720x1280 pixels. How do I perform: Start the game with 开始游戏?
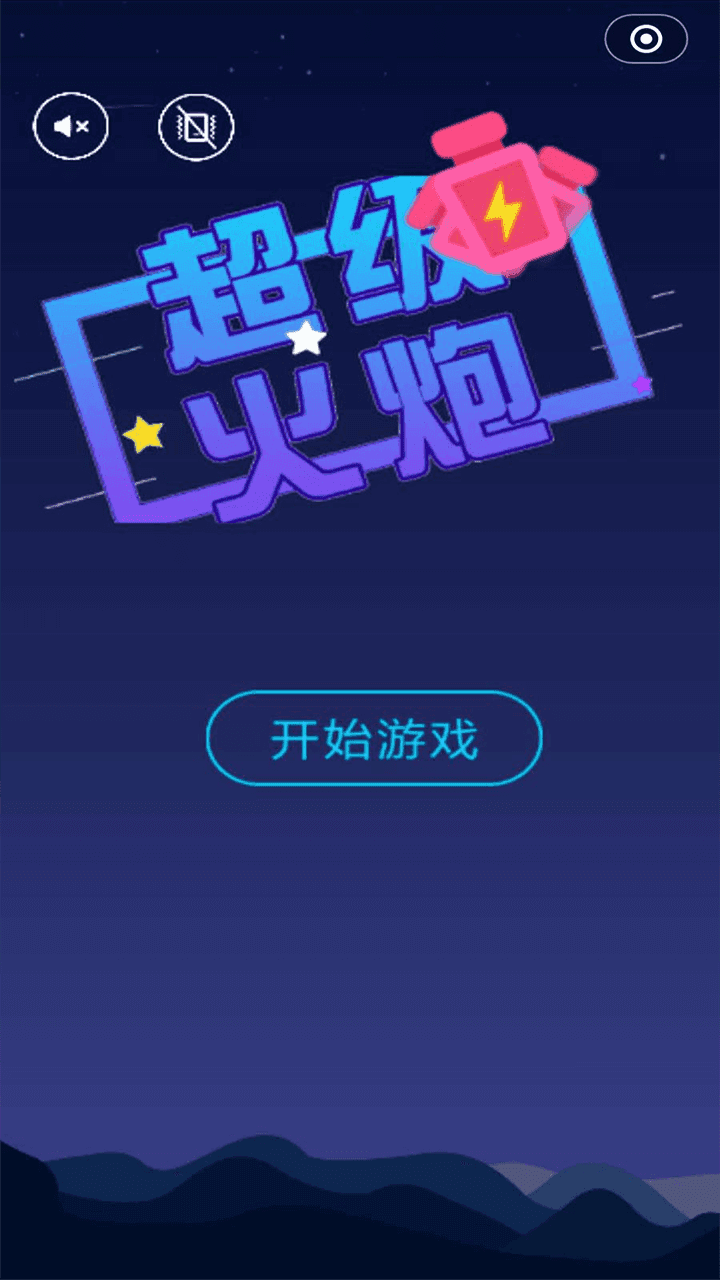click(374, 738)
